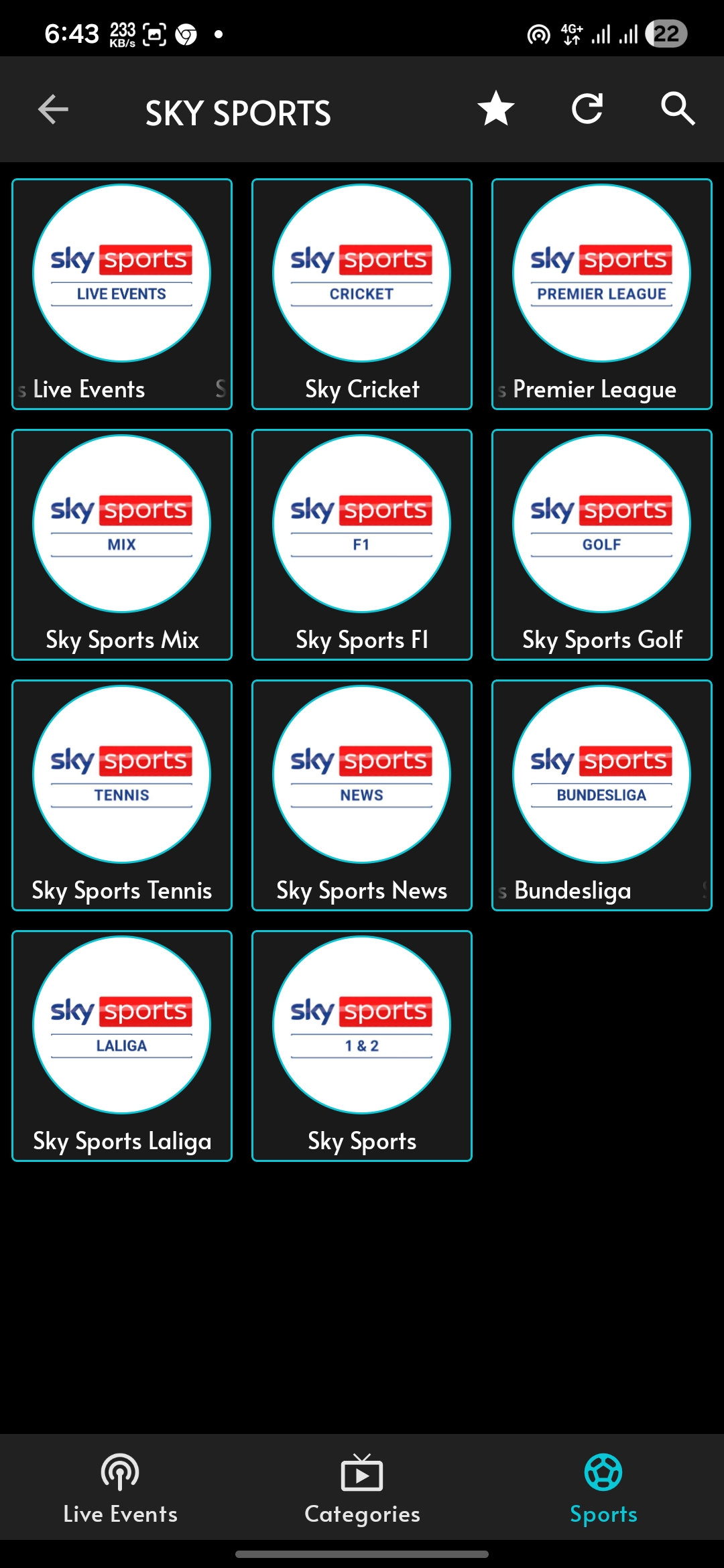
Task: Open Sky Sports Mix
Action: (x=121, y=544)
